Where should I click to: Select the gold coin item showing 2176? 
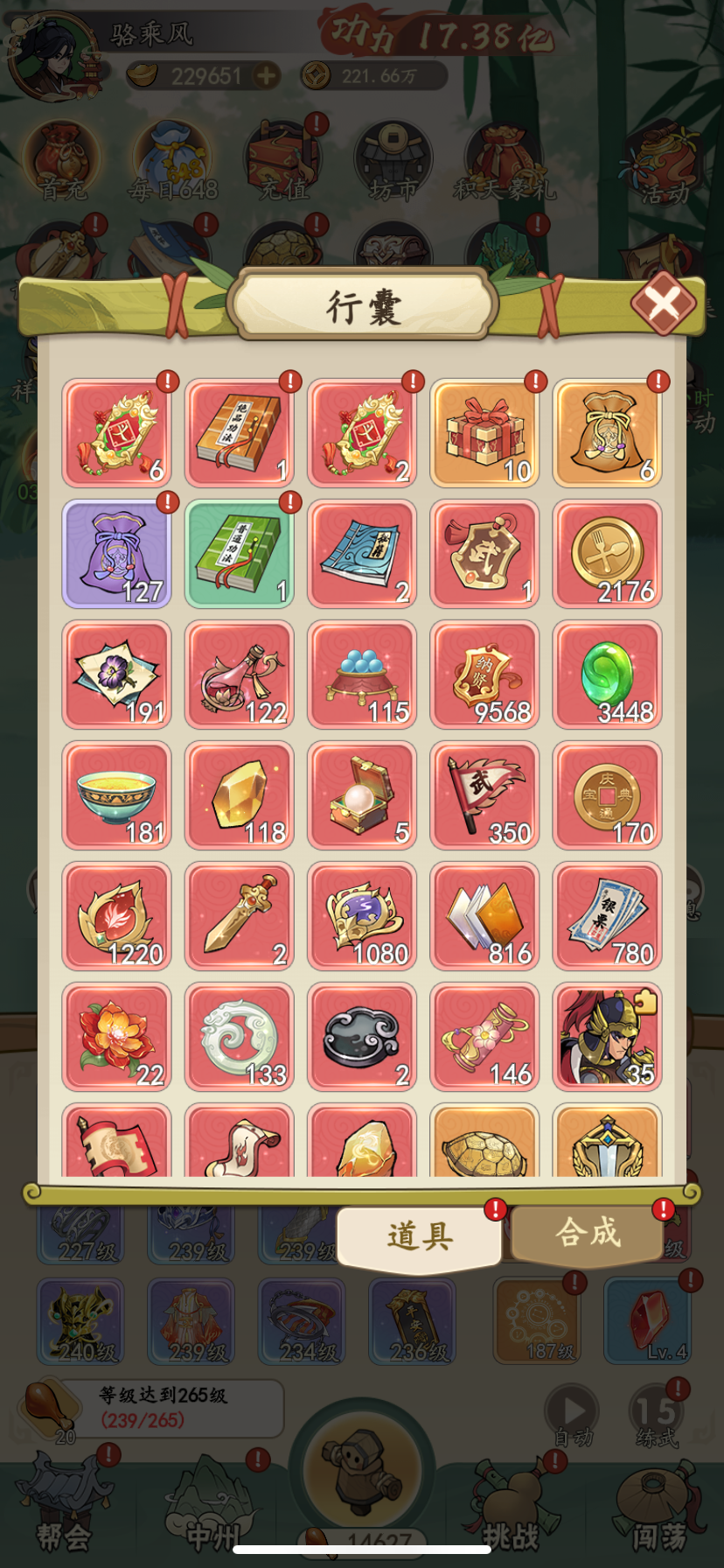[x=607, y=554]
